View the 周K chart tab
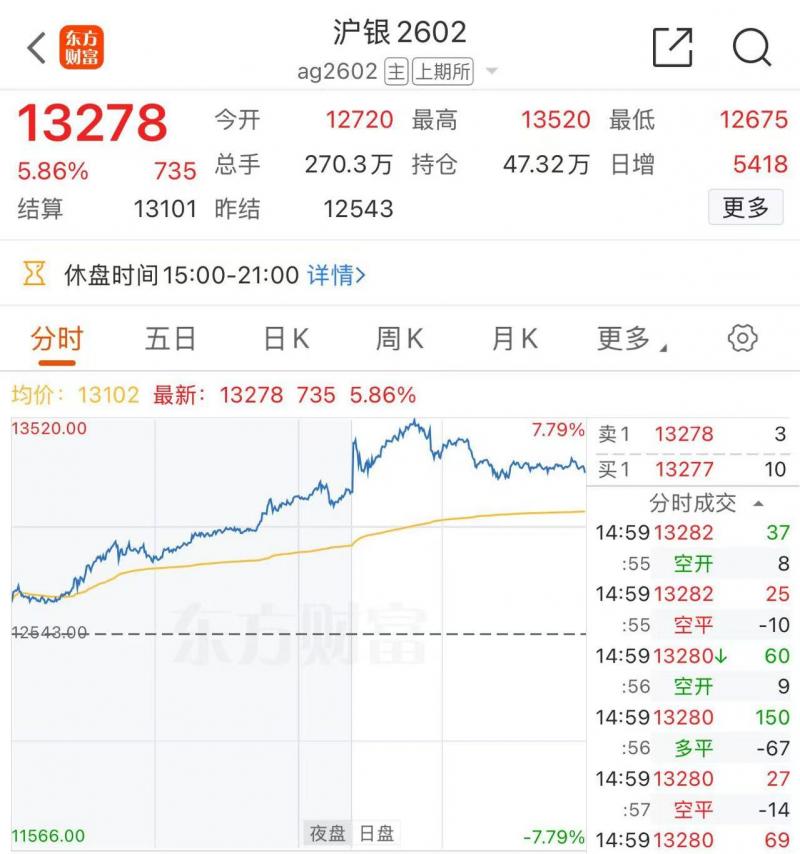The width and height of the screenshot is (800, 854). [400, 339]
